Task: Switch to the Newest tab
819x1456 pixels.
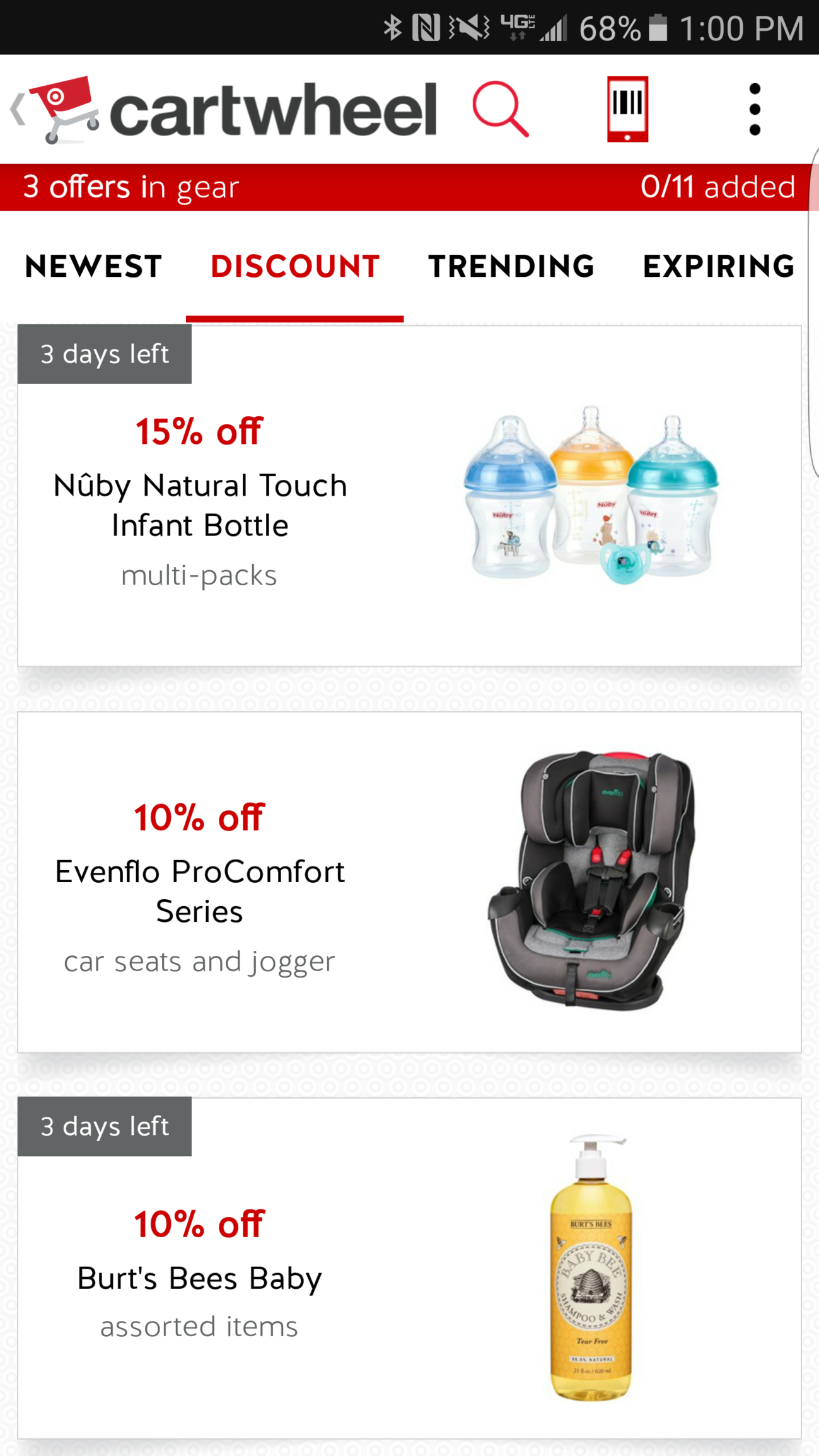Action: pos(93,266)
